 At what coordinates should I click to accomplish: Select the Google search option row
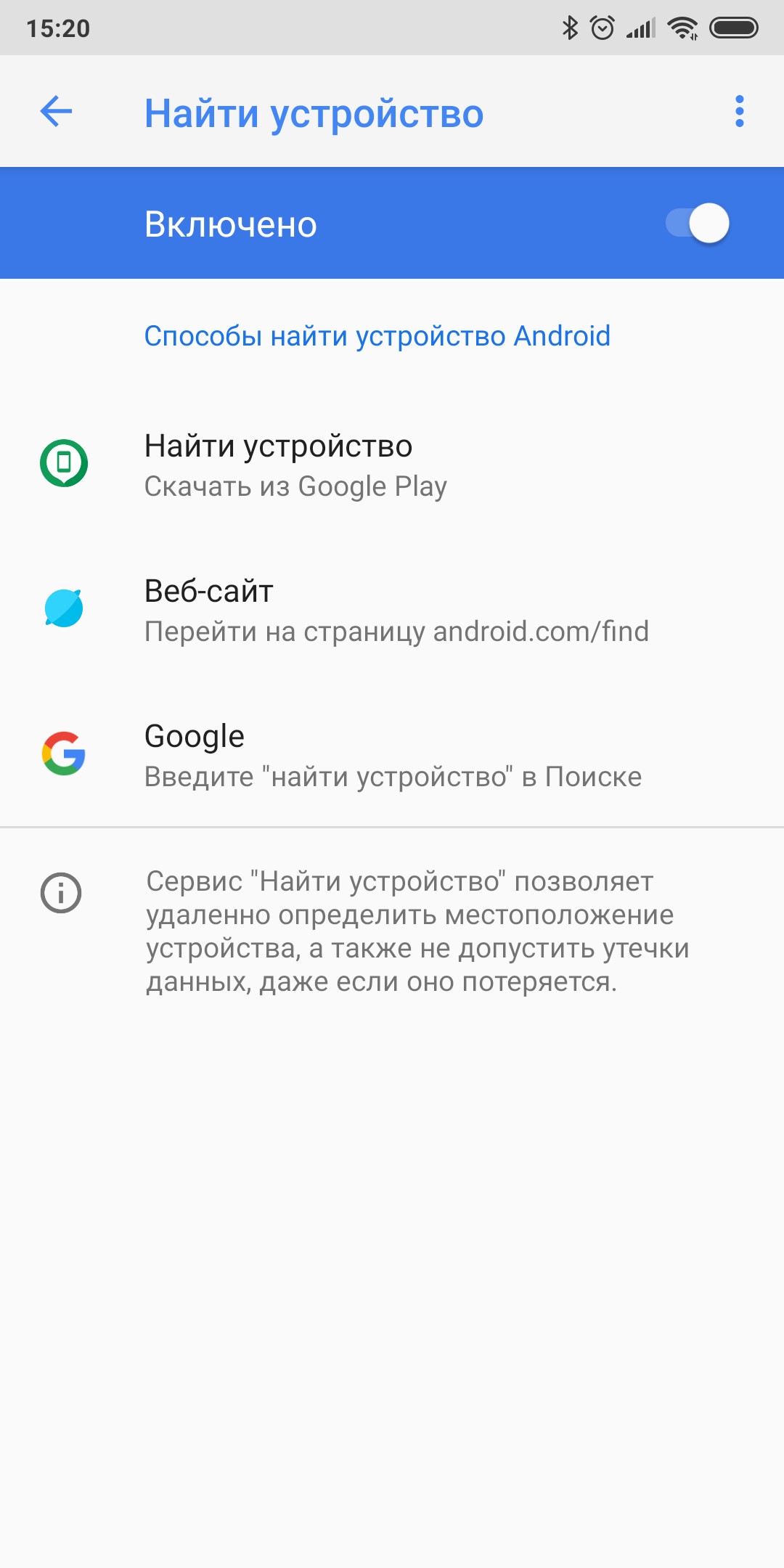pos(392,755)
